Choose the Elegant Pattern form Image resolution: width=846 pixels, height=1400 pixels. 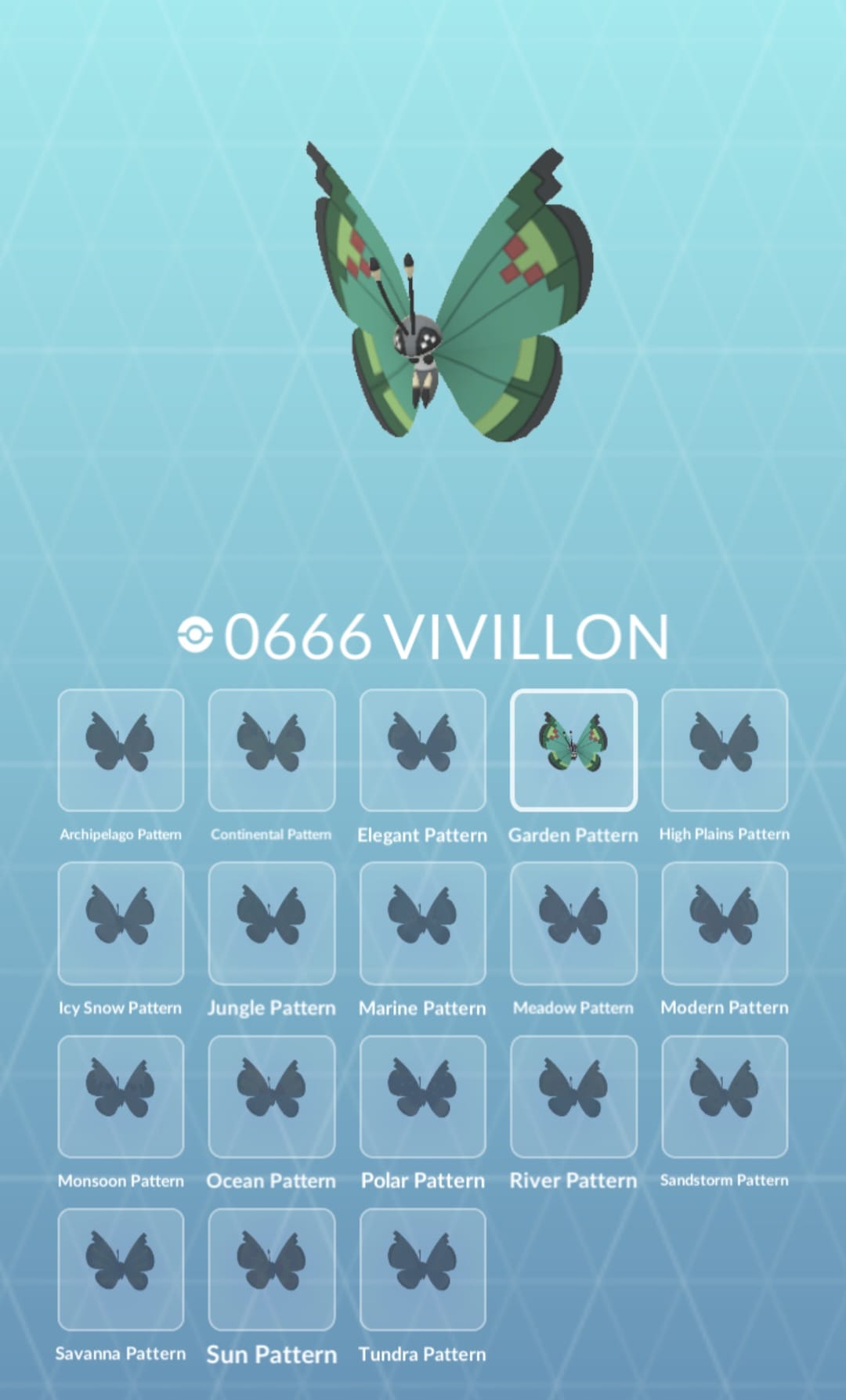tap(423, 749)
